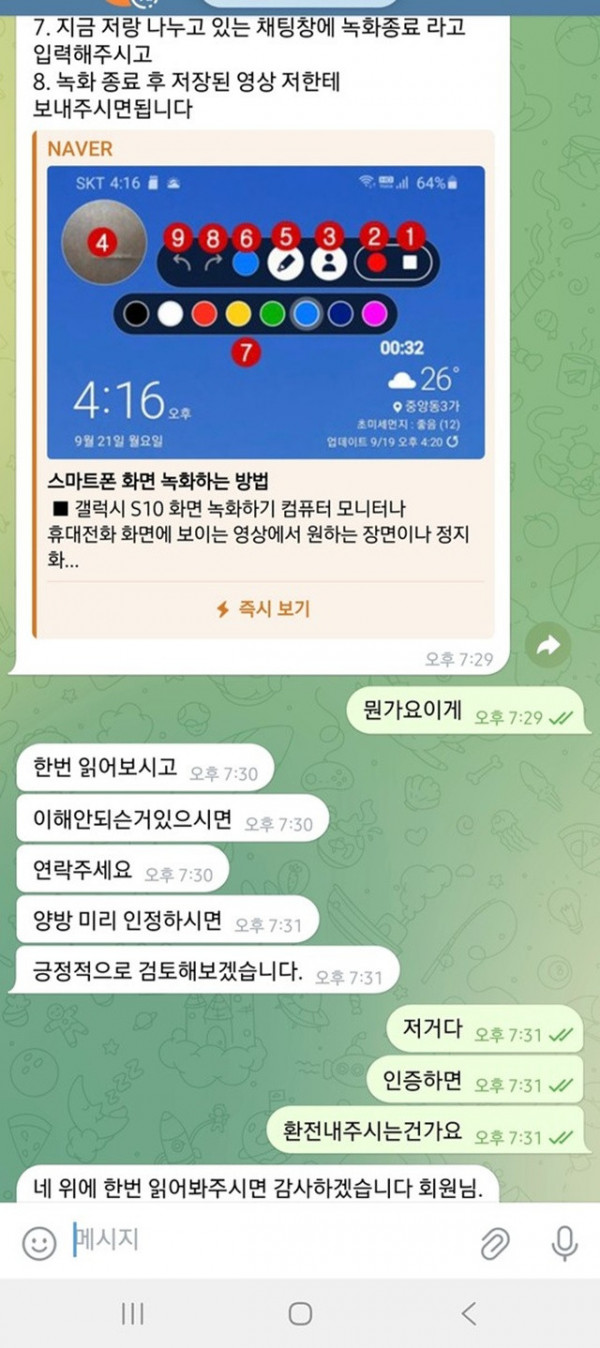Open the NAVER screen recording preview image
This screenshot has width=600, height=1348.
point(265,312)
